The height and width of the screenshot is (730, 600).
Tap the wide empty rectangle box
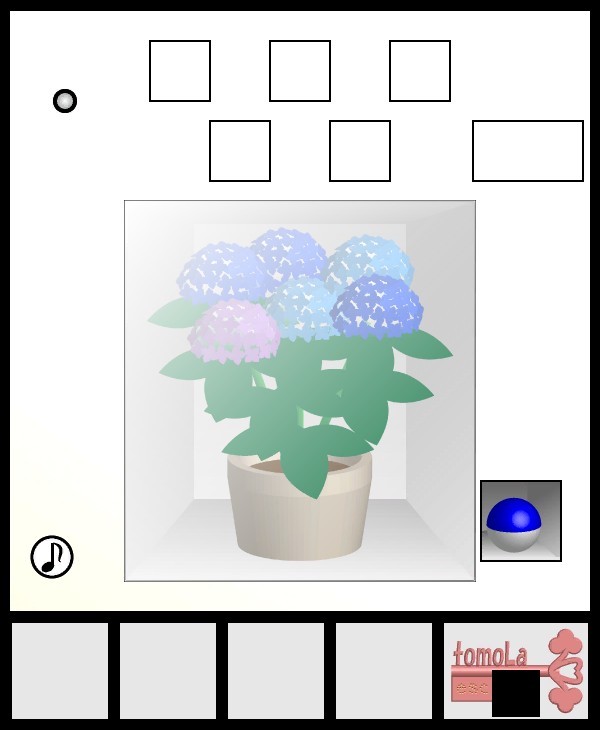pos(527,151)
